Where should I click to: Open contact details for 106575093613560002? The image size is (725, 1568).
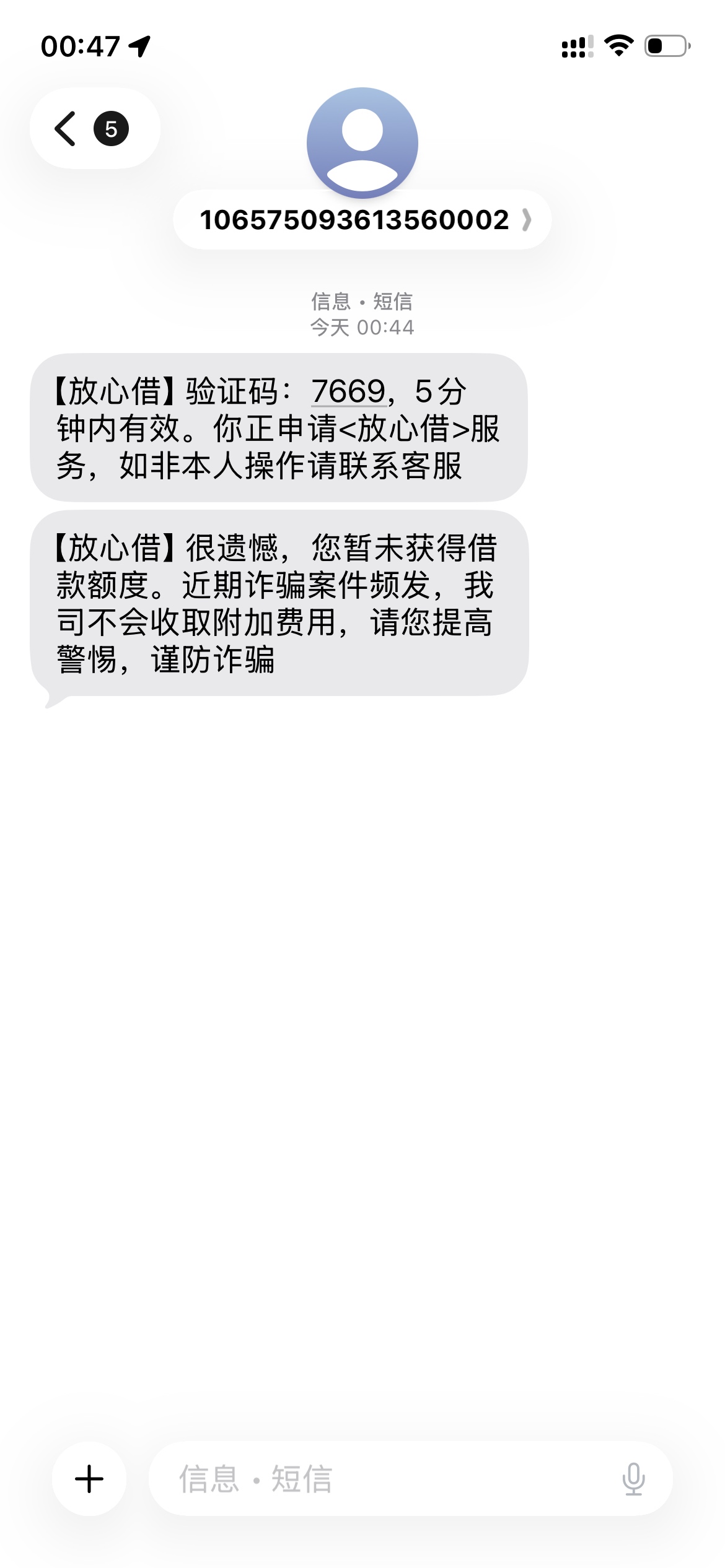(362, 220)
